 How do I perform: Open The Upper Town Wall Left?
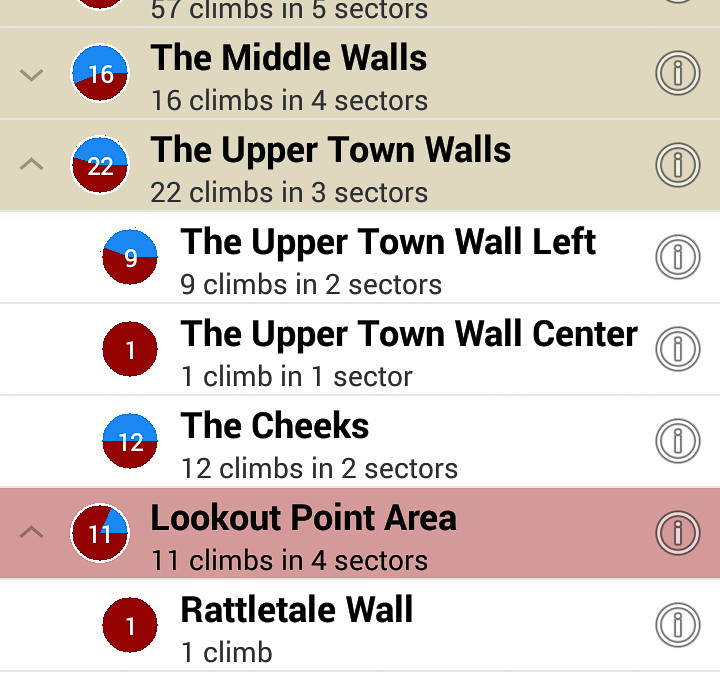388,257
